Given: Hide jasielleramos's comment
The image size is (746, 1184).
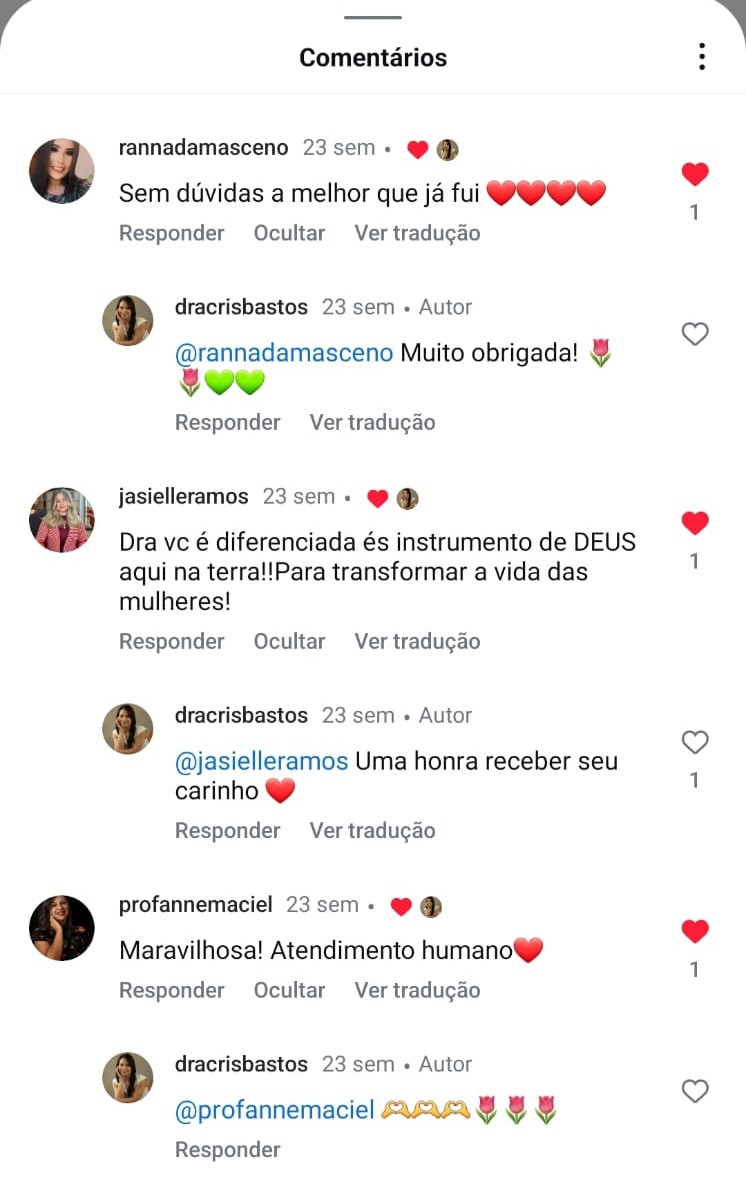Looking at the screenshot, I should point(289,641).
